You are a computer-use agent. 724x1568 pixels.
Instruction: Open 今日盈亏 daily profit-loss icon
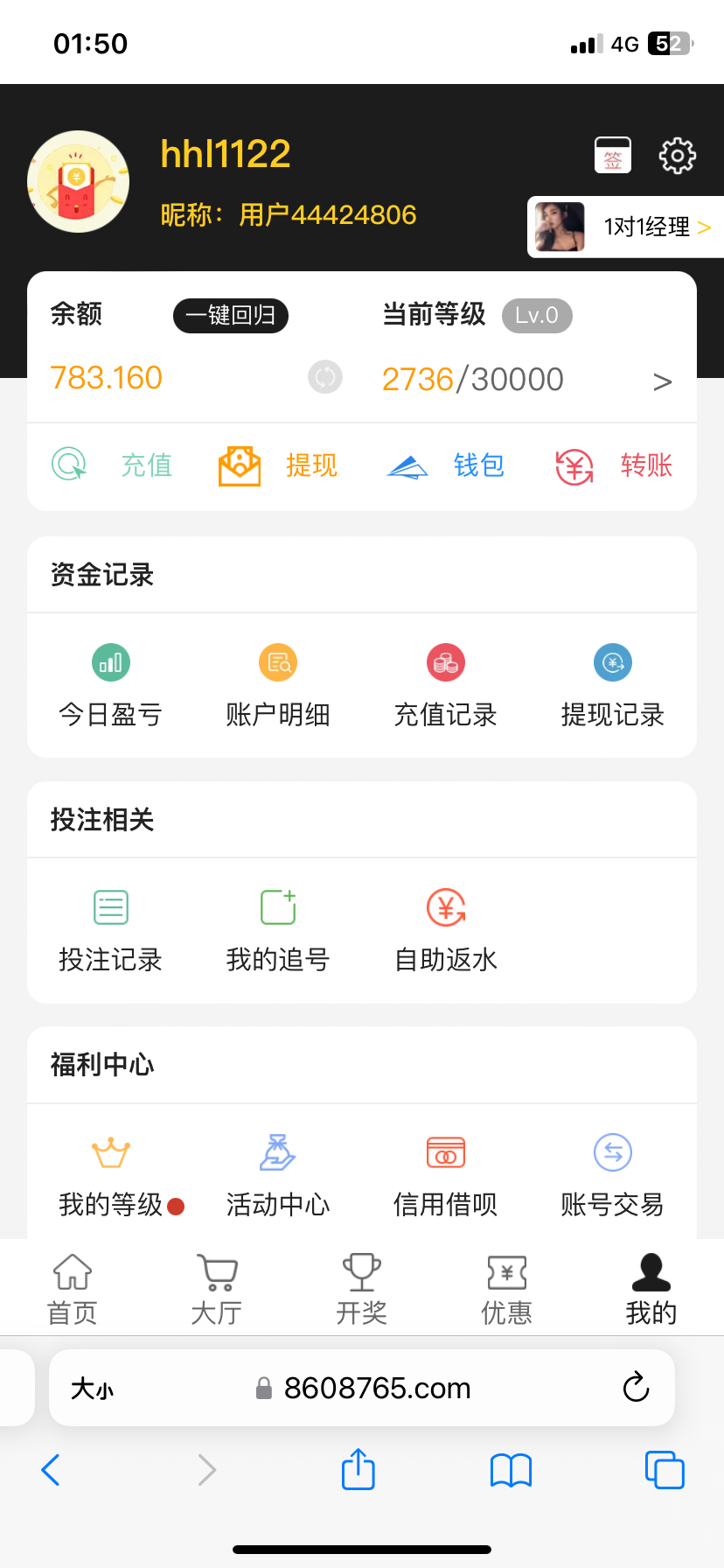110,662
